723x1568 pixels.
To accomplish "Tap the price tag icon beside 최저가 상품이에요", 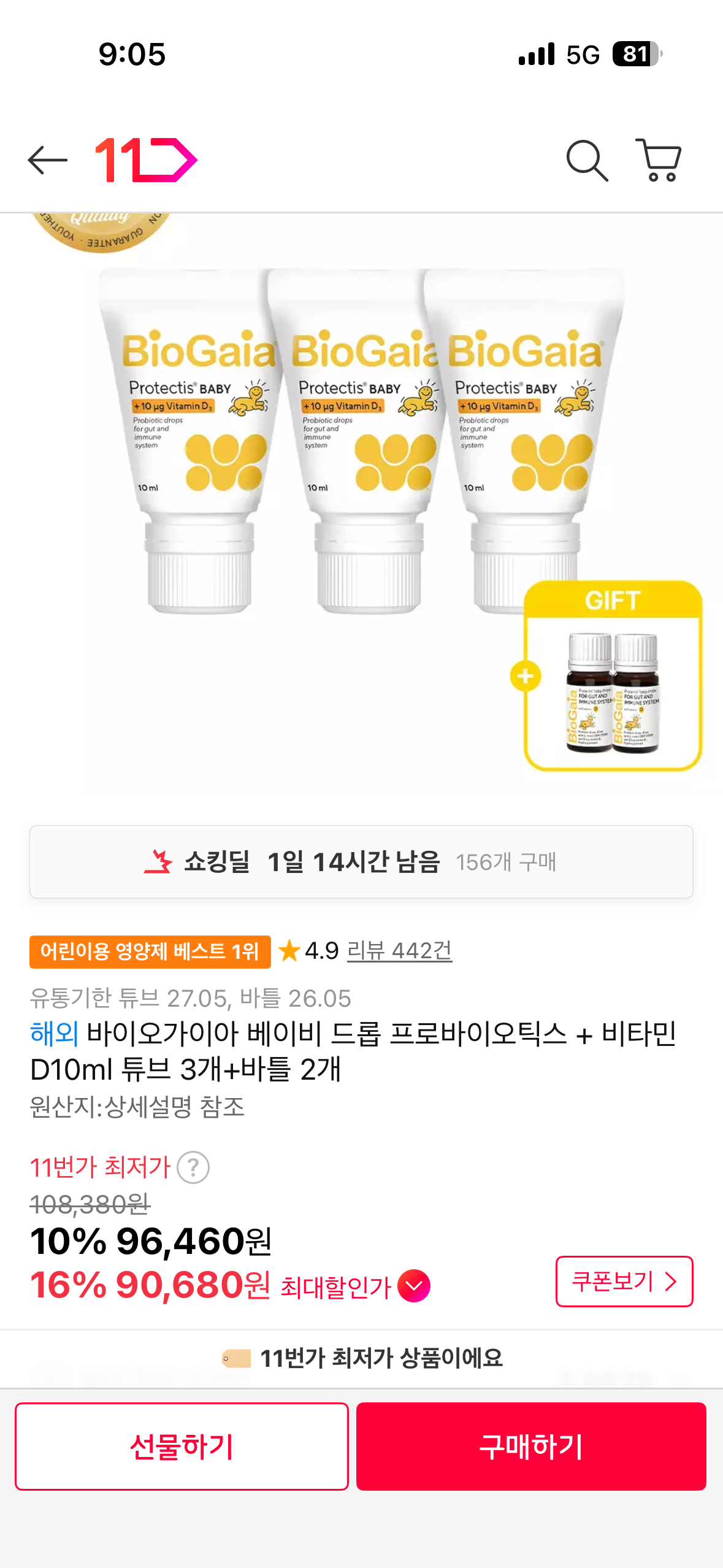I will (237, 1358).
